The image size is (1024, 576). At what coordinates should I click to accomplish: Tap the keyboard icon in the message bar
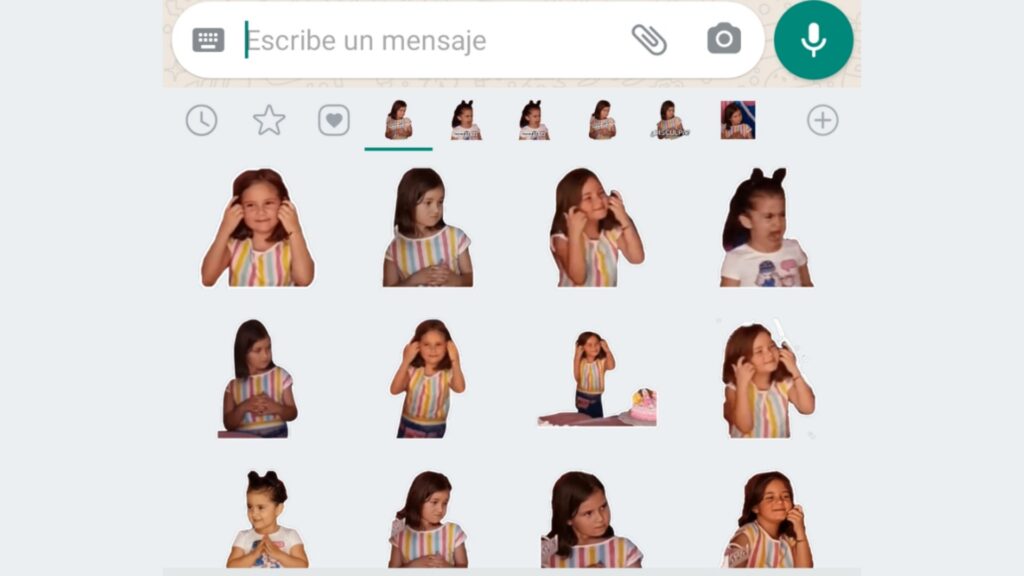(x=208, y=40)
